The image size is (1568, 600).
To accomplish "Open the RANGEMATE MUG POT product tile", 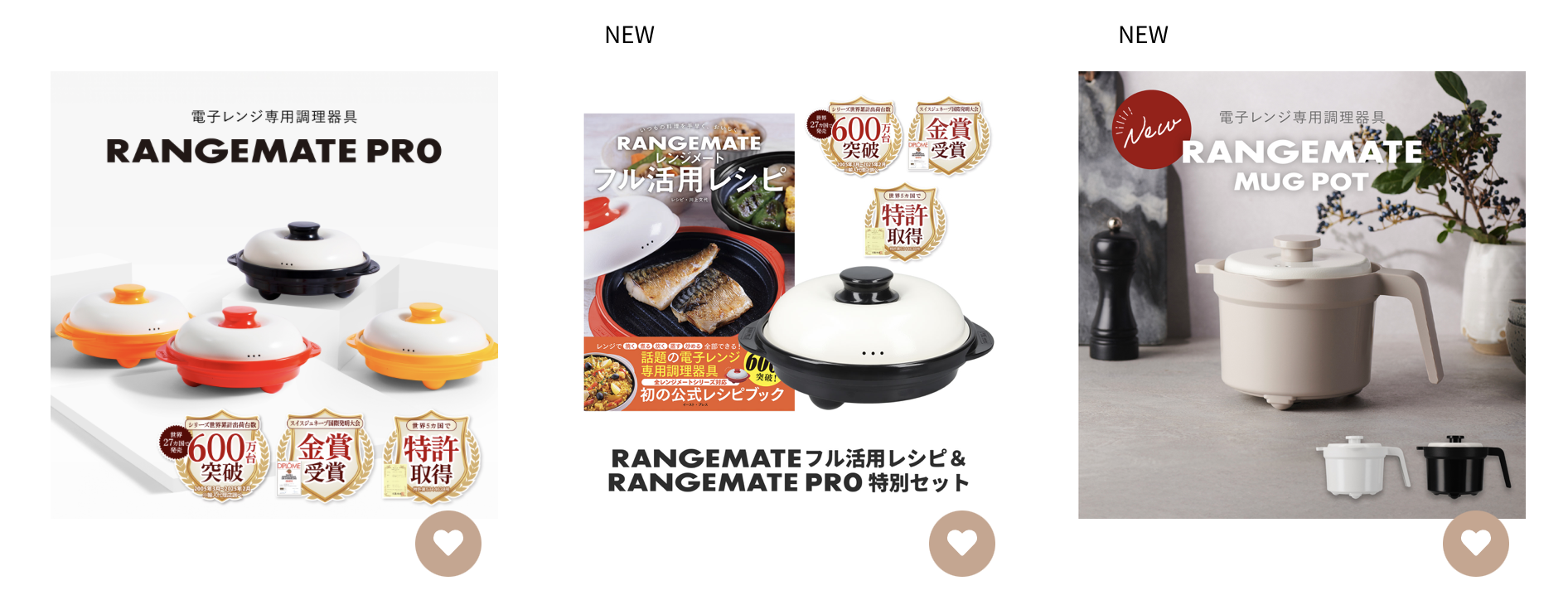I will (x=1301, y=294).
